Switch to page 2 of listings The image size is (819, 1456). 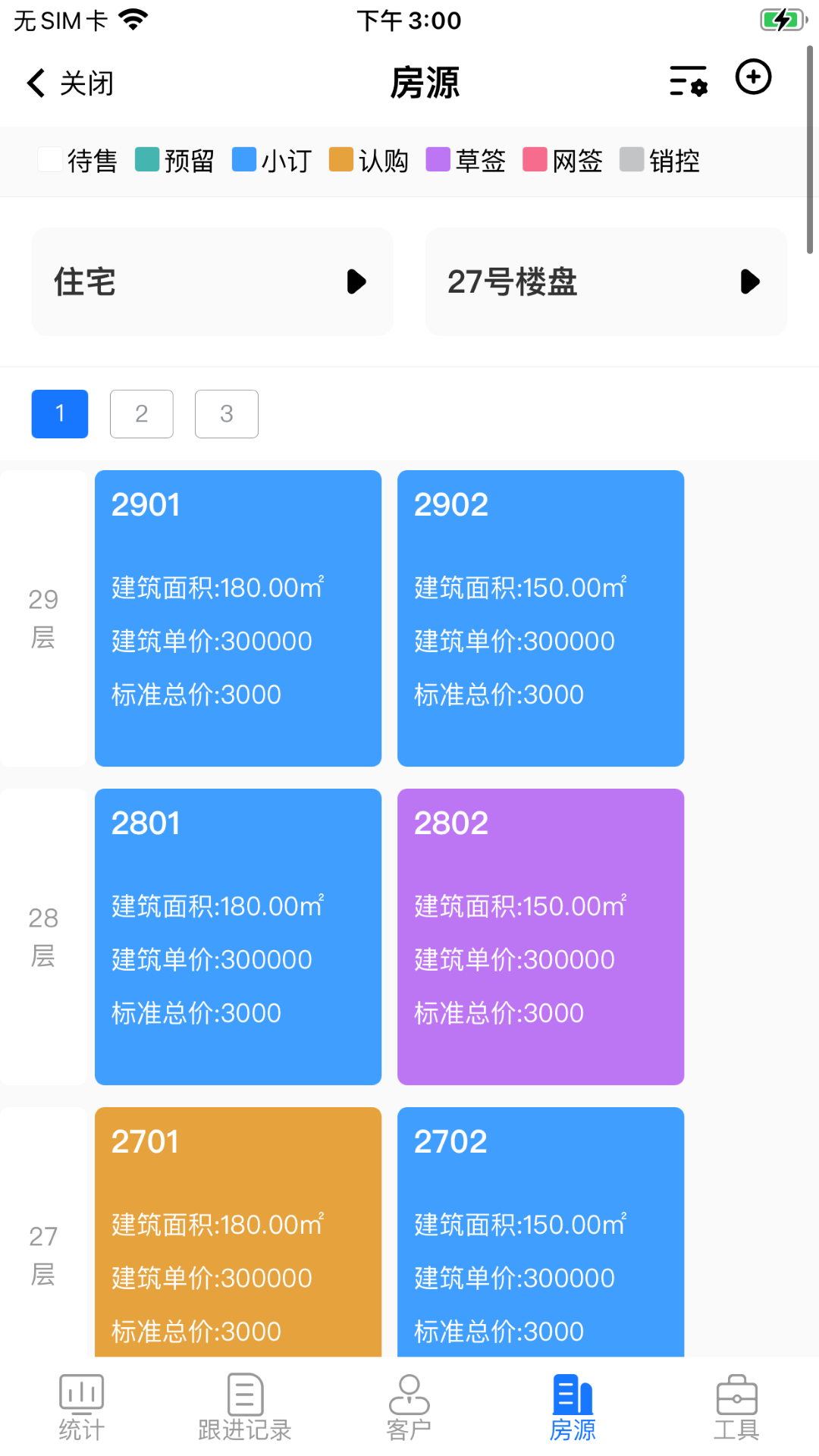pyautogui.click(x=142, y=413)
